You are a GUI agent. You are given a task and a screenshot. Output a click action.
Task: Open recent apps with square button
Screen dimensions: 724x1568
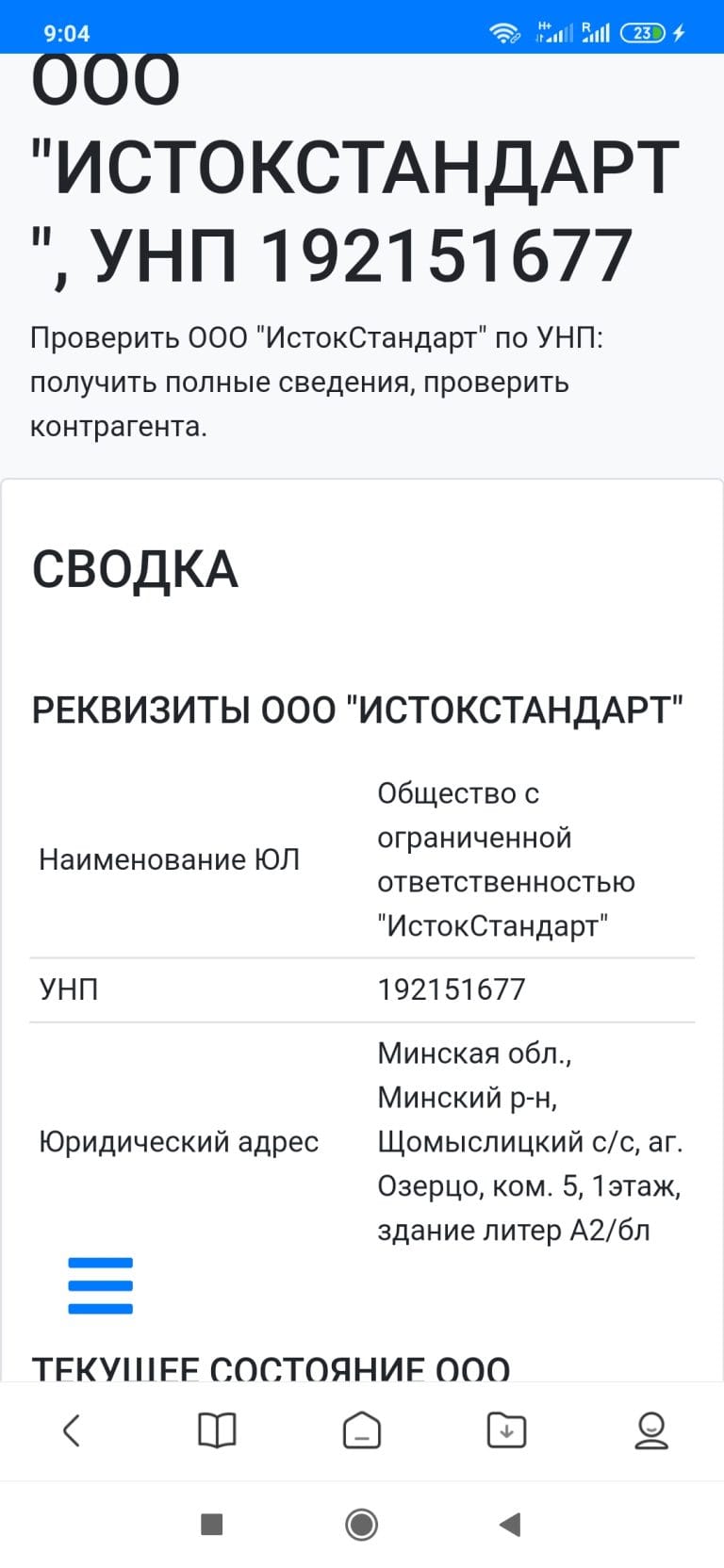[x=212, y=1524]
